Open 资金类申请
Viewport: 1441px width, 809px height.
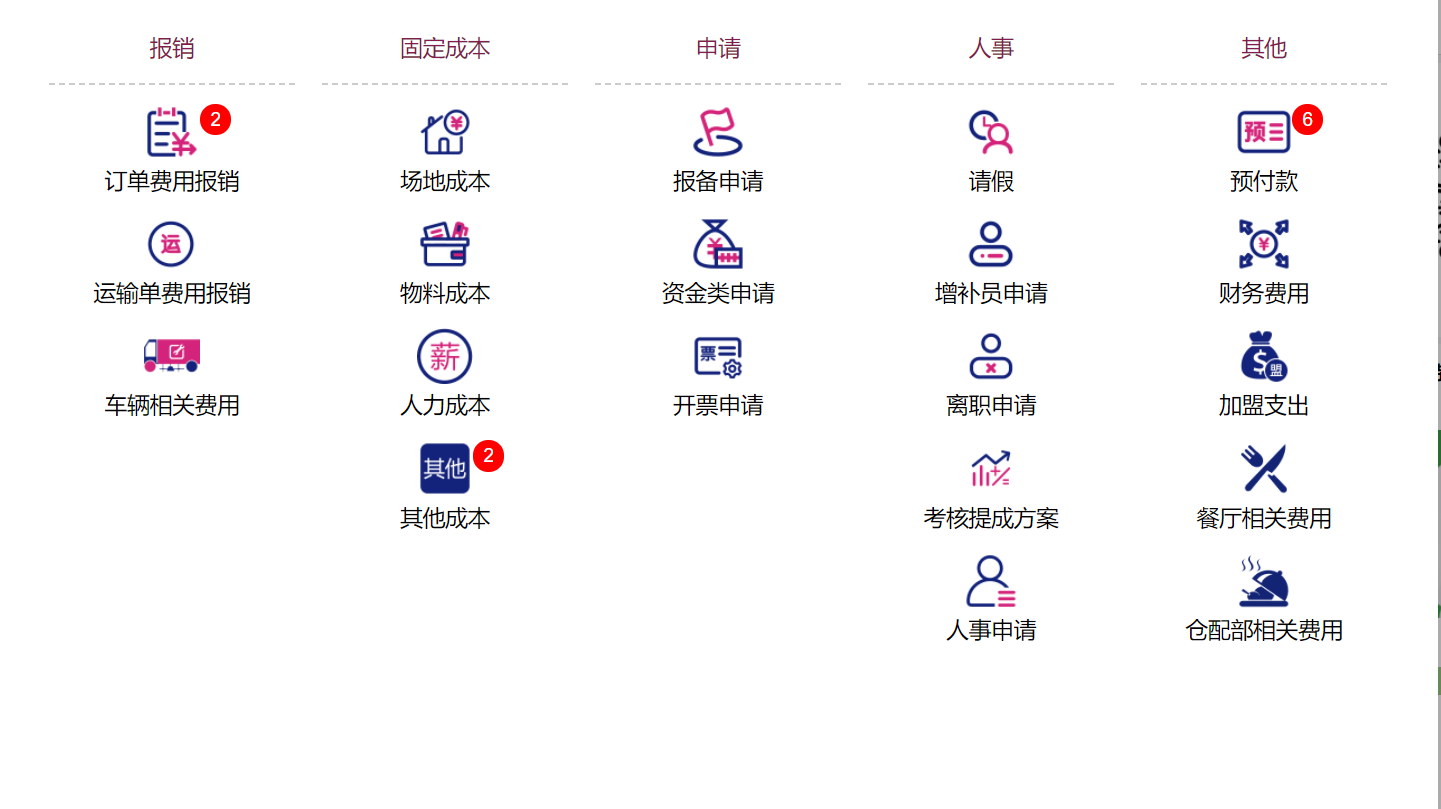(718, 245)
